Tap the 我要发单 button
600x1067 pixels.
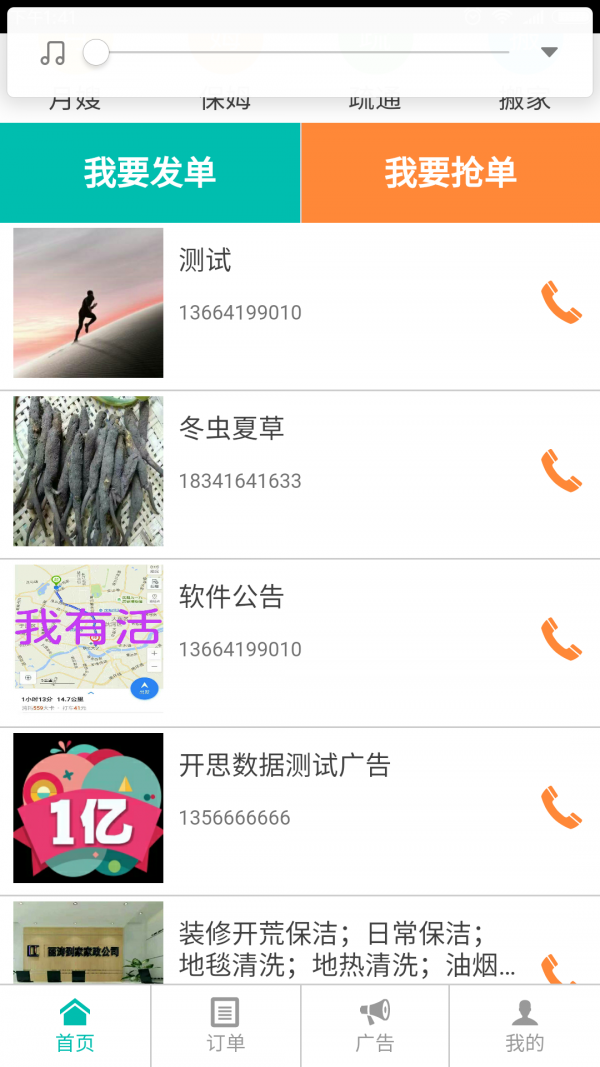point(150,173)
